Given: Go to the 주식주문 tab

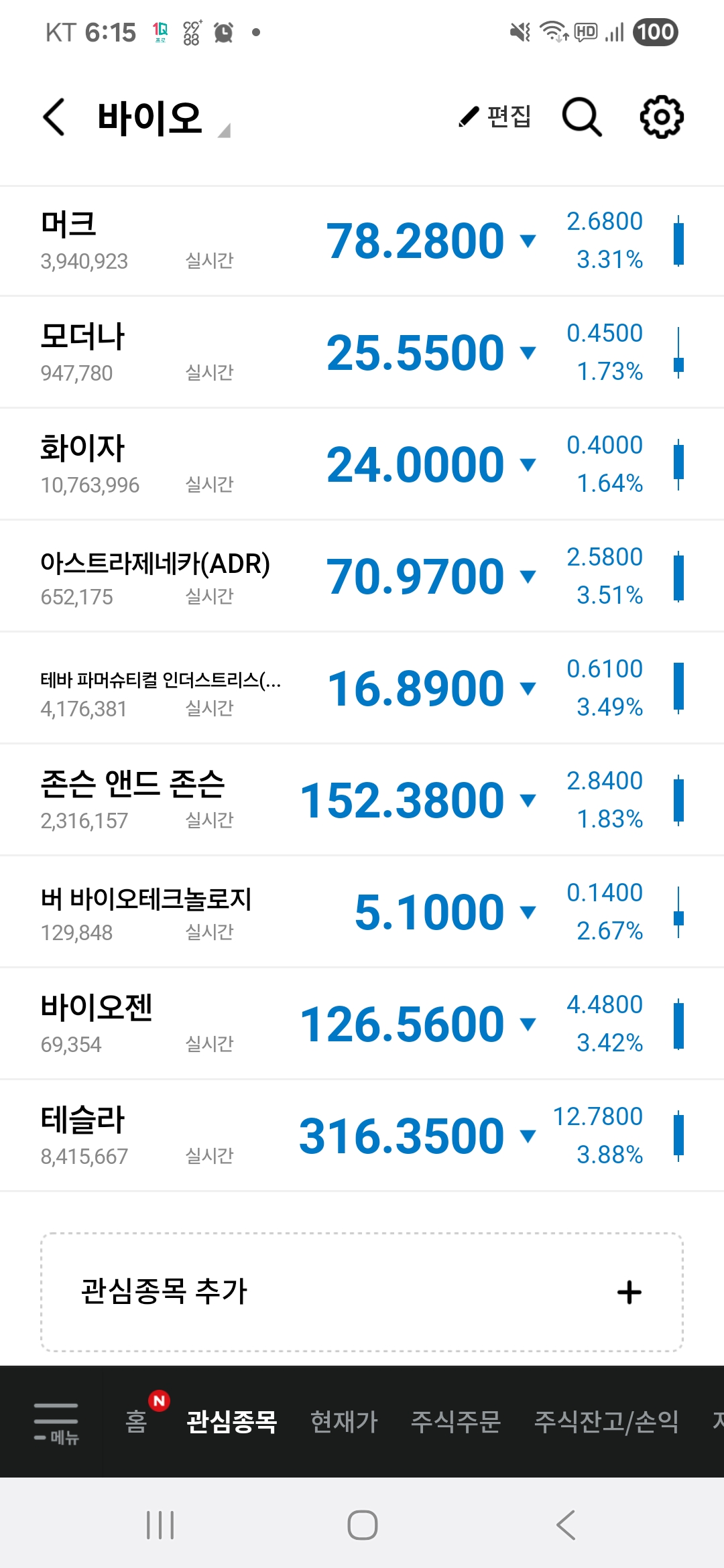Looking at the screenshot, I should [456, 1422].
